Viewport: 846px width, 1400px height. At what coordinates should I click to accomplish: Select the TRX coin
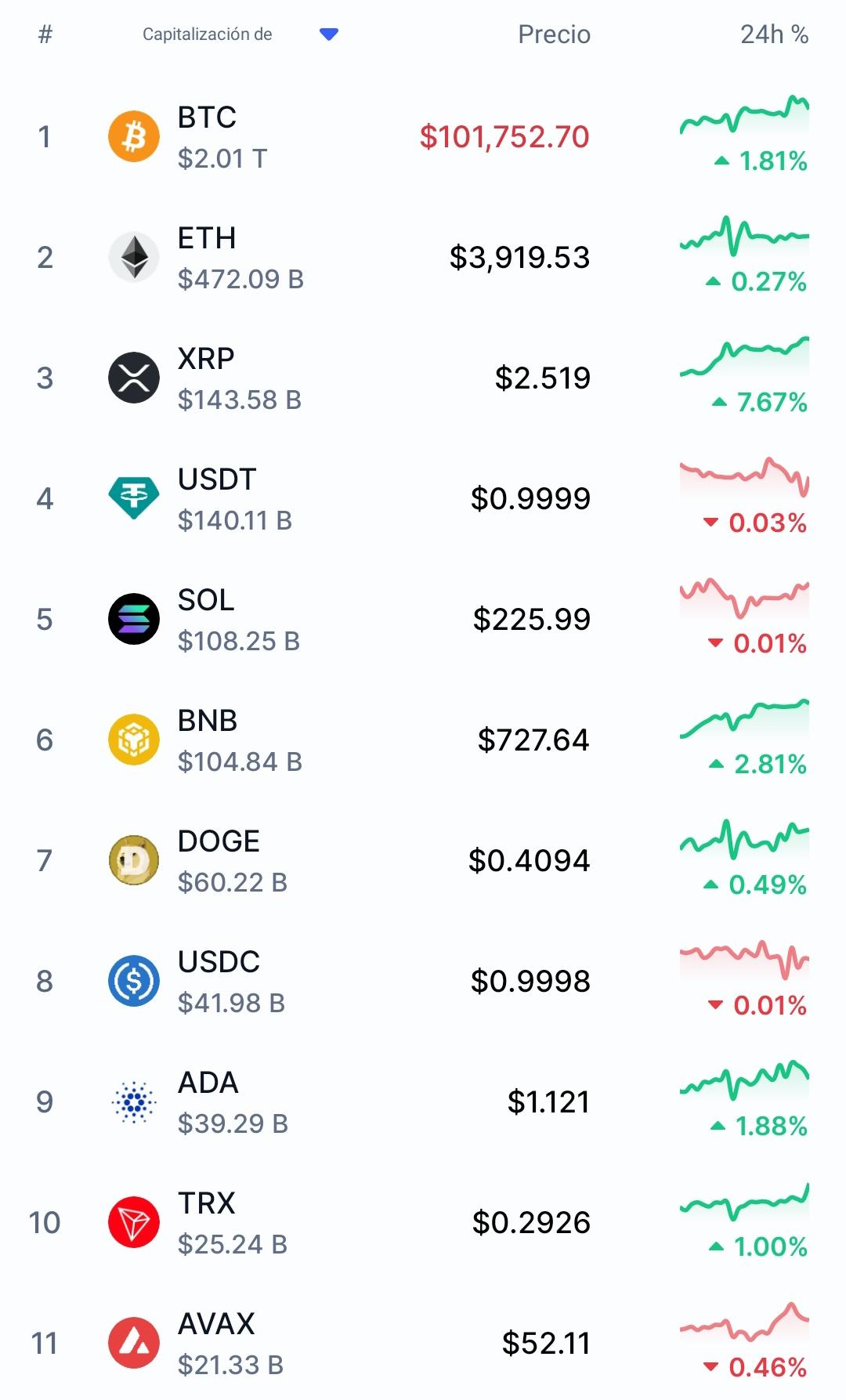pos(423,1223)
